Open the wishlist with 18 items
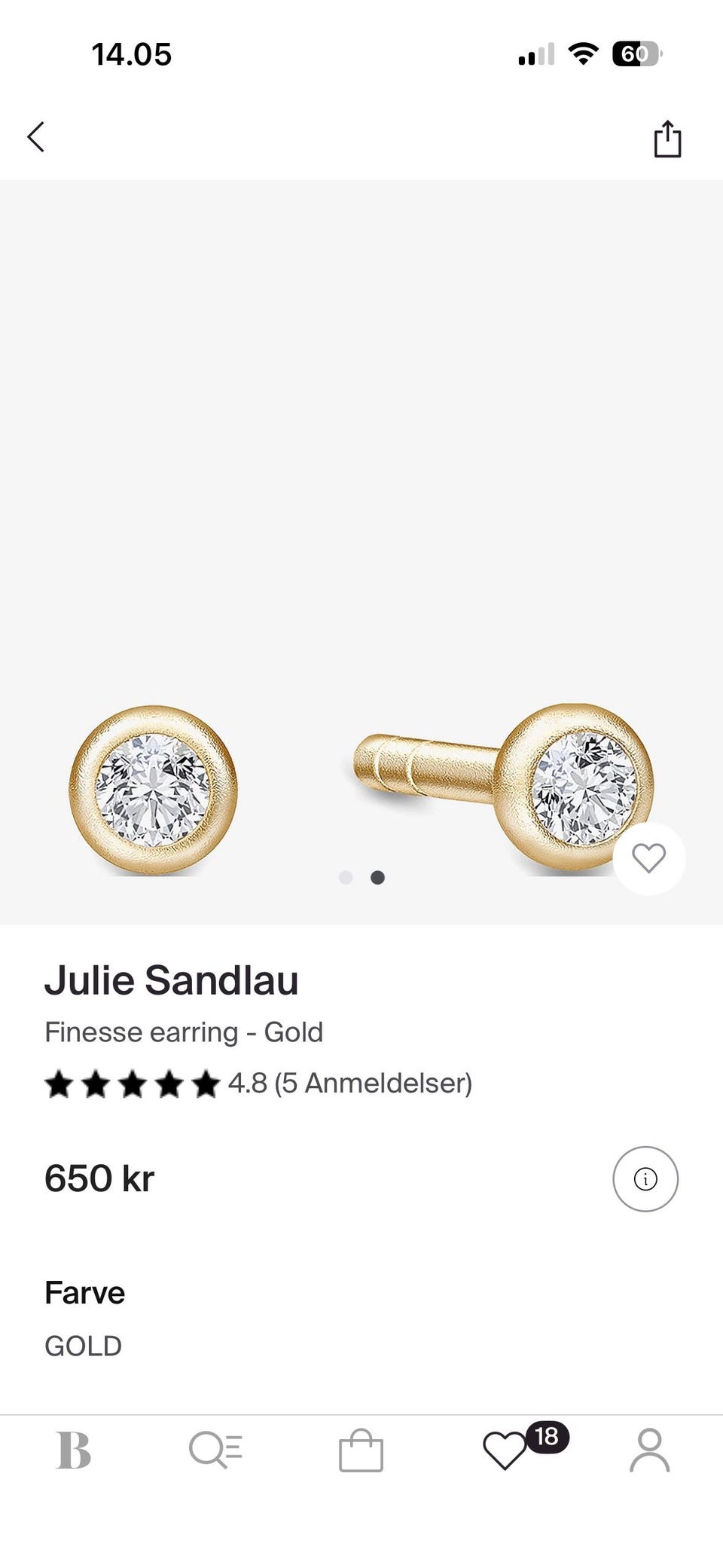The height and width of the screenshot is (1568, 723). point(505,1449)
